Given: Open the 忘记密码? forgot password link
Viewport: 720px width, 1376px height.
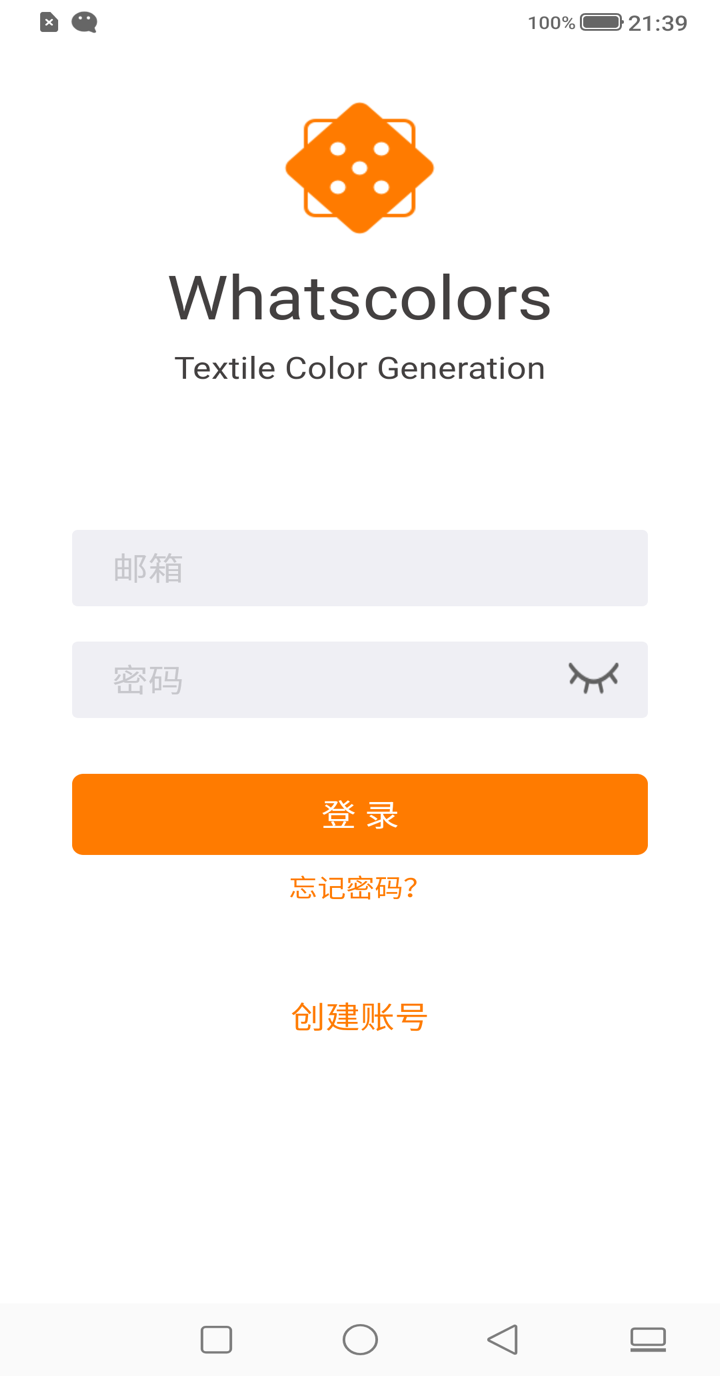Looking at the screenshot, I should click(x=354, y=888).
